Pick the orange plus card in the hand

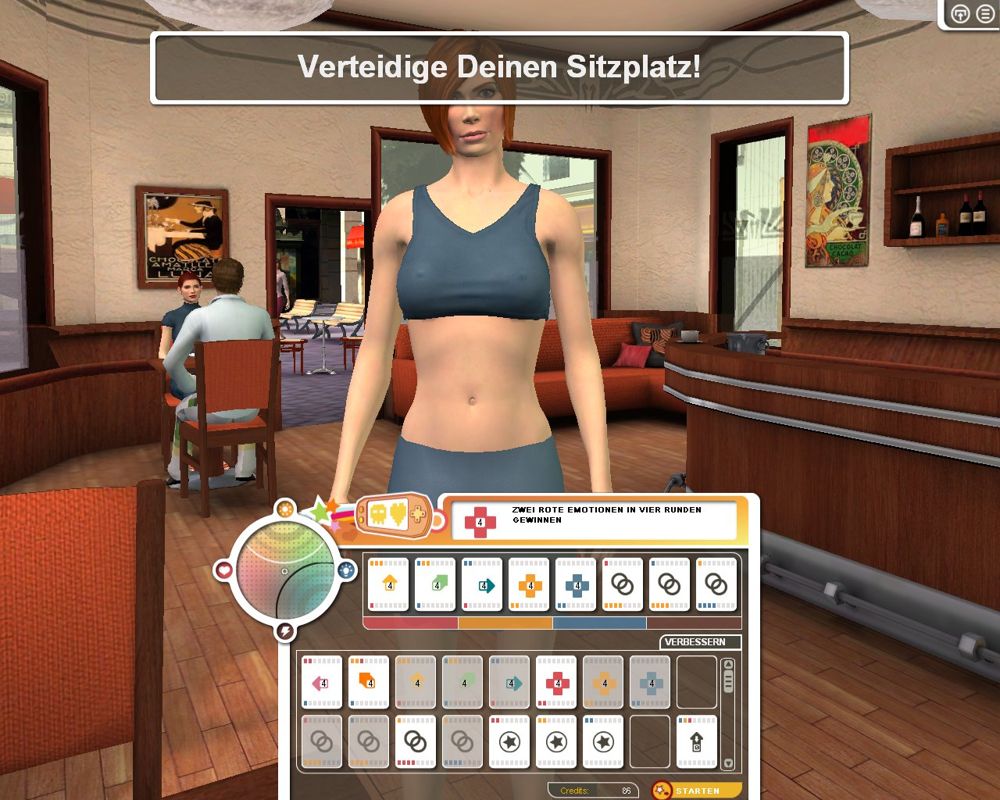[528, 584]
